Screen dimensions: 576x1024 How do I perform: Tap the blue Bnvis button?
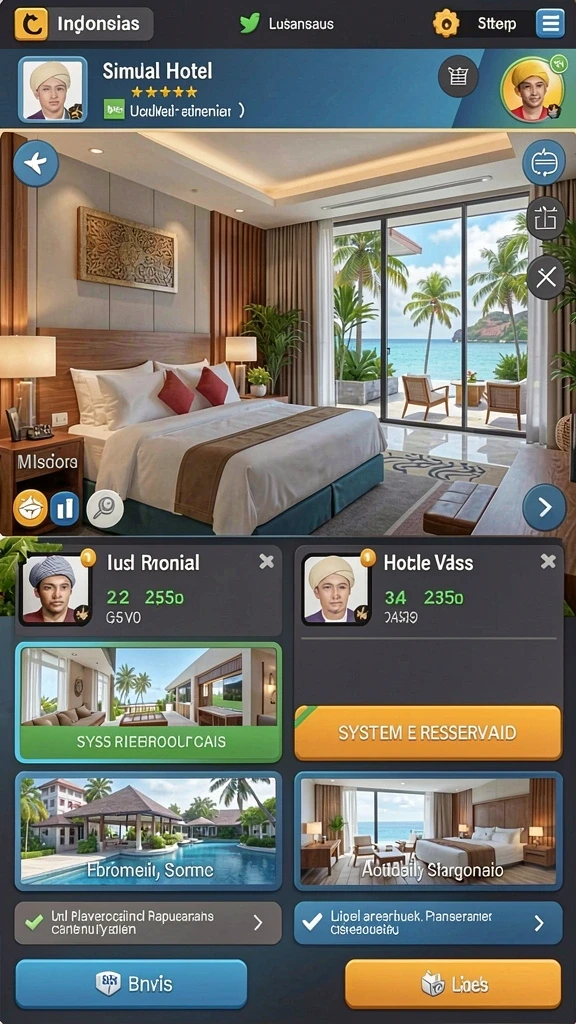click(131, 984)
